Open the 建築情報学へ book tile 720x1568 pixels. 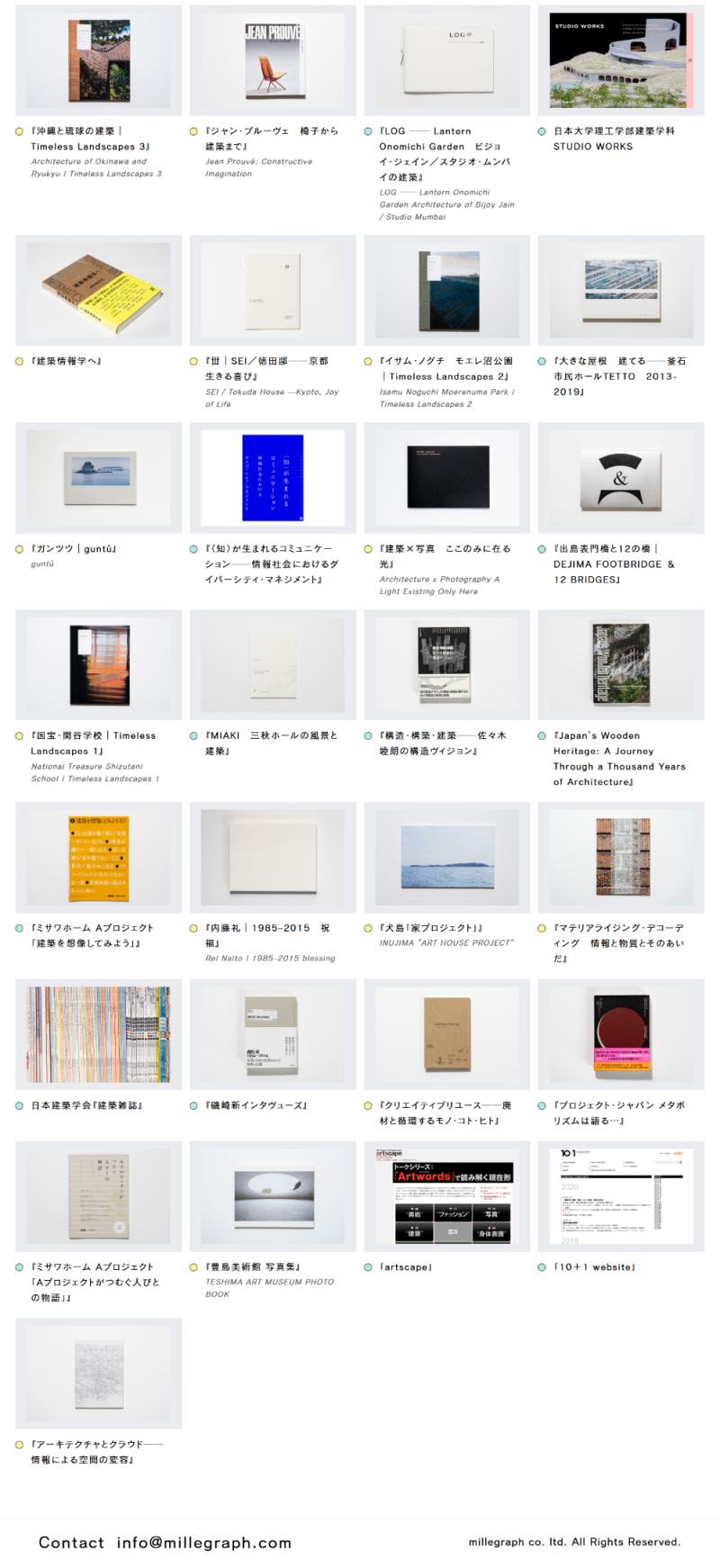coord(98,291)
